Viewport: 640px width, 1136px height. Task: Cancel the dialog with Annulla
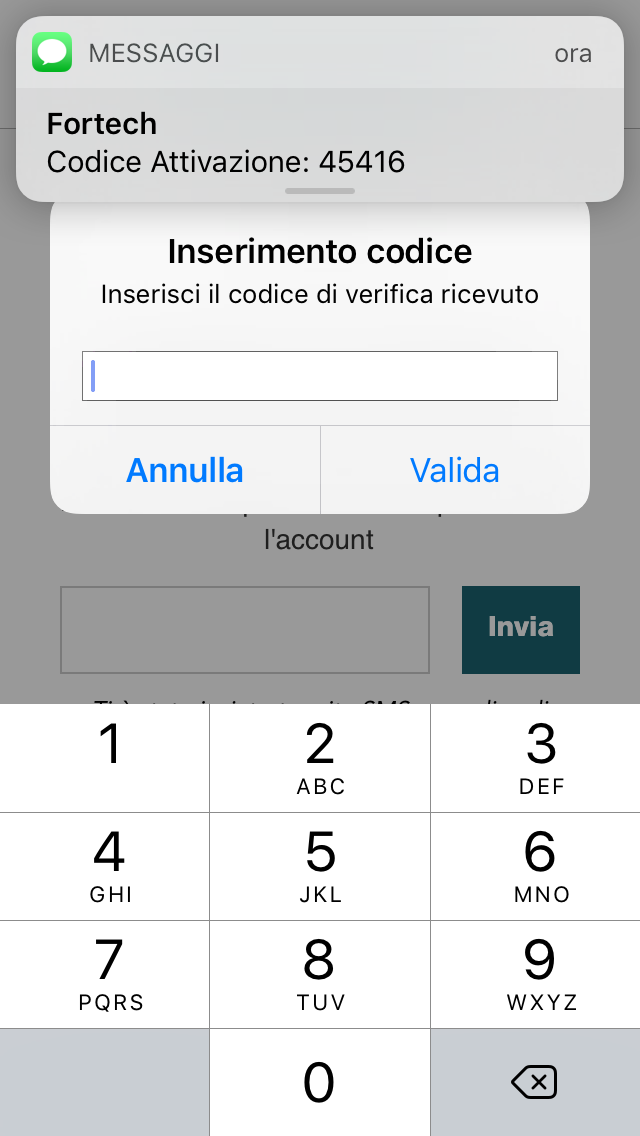click(x=185, y=470)
